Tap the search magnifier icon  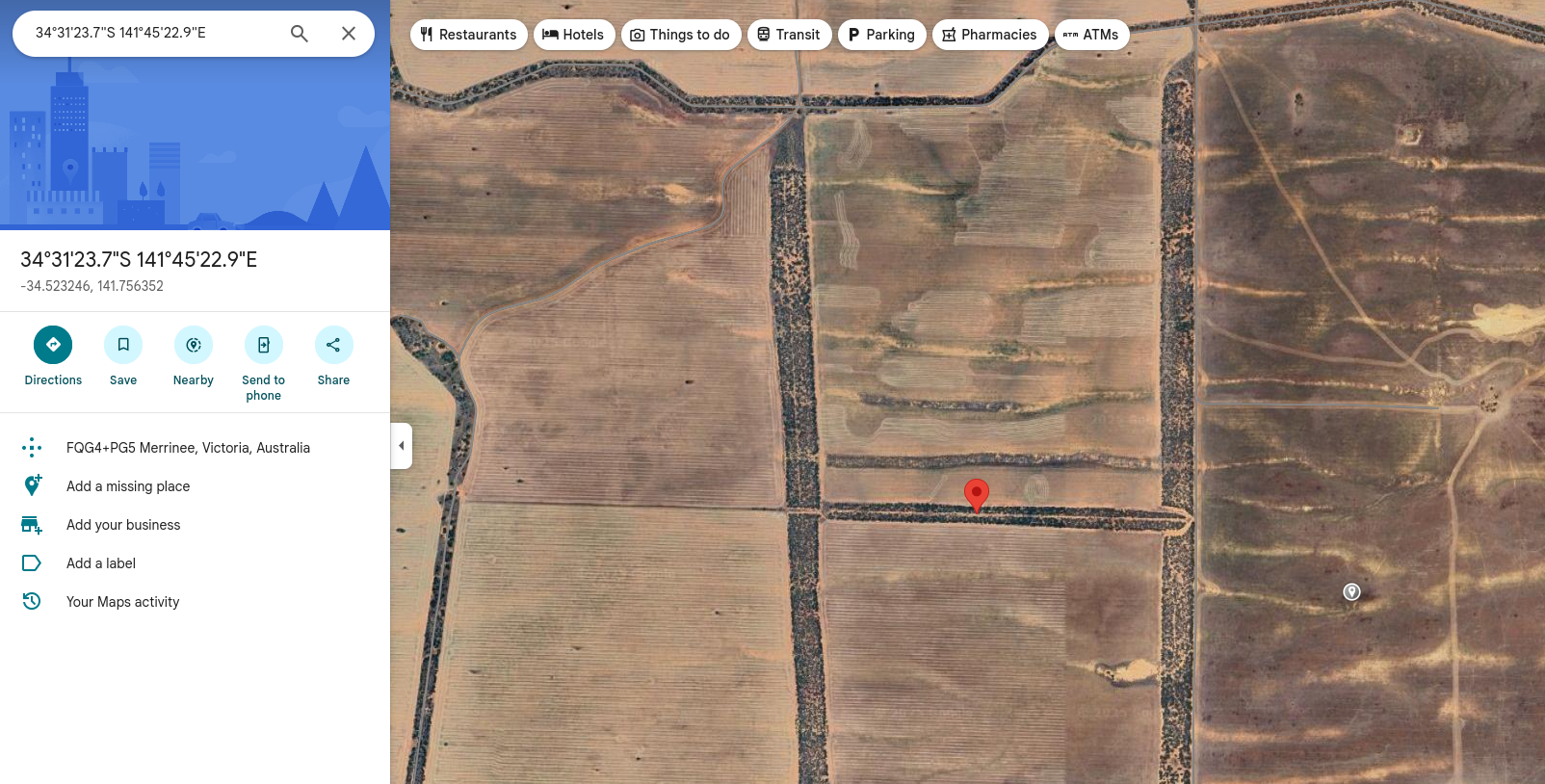pos(300,34)
